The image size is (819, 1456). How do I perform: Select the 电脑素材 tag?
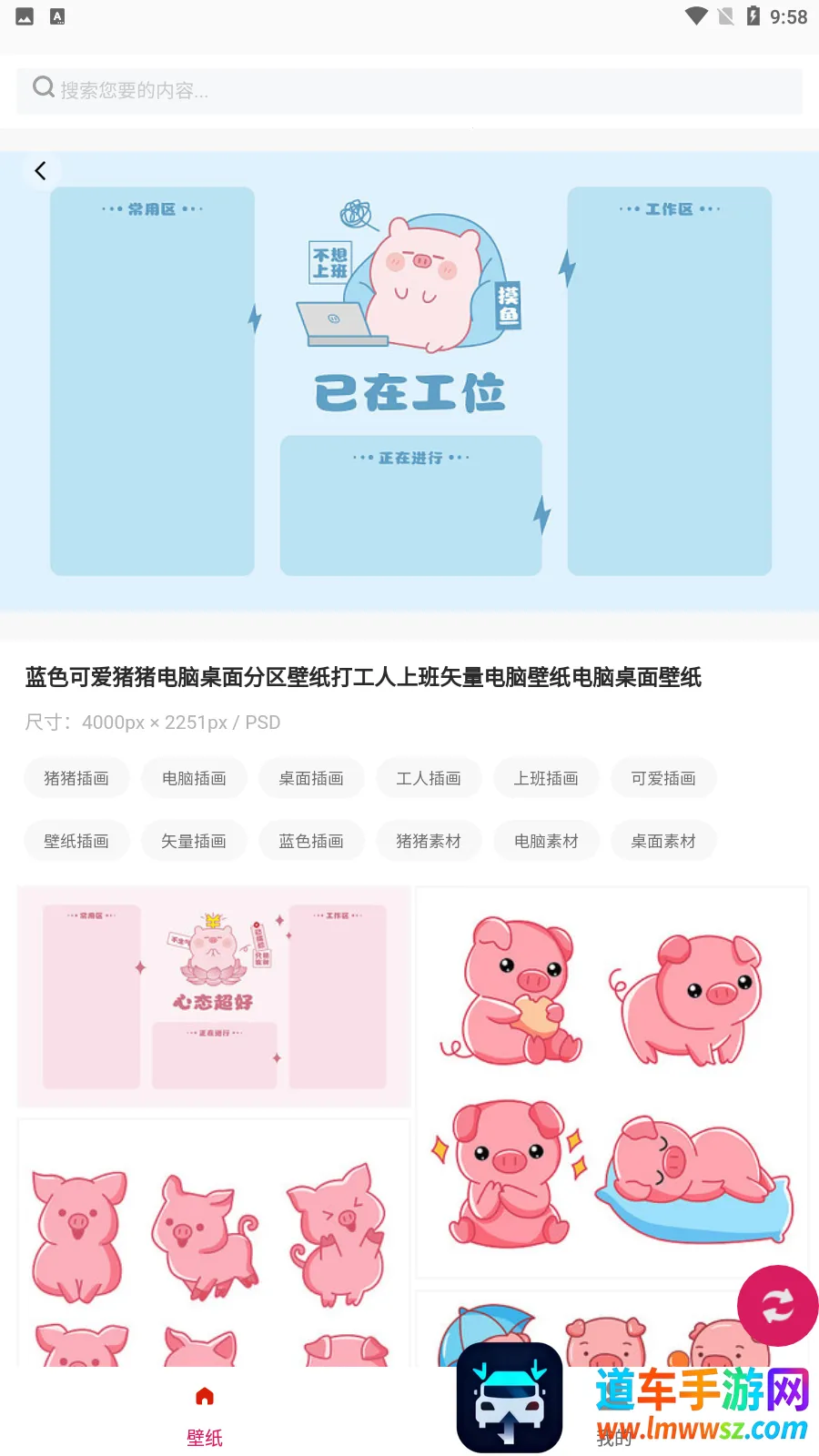pos(546,841)
